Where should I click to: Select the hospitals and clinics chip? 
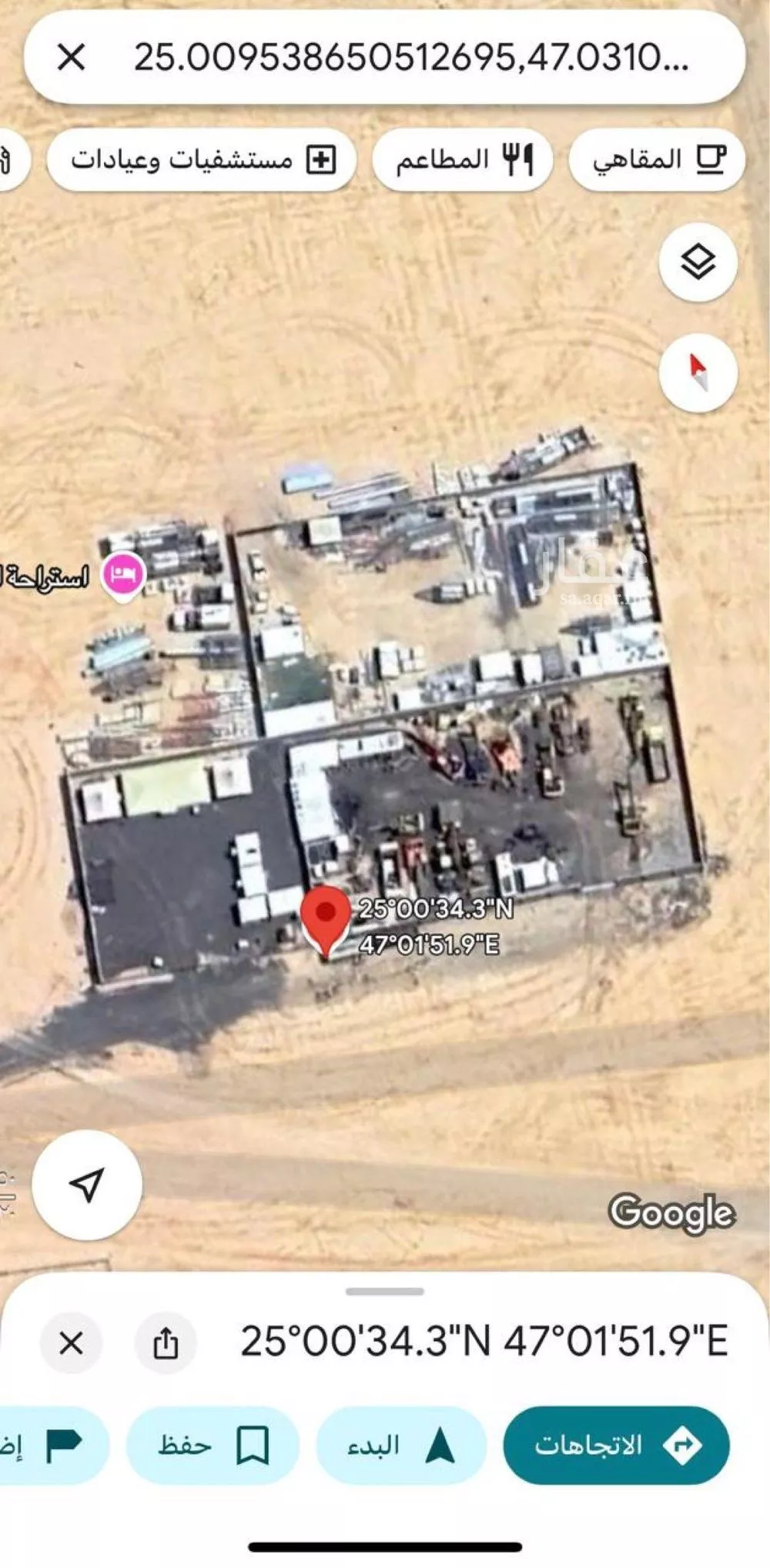[x=203, y=160]
